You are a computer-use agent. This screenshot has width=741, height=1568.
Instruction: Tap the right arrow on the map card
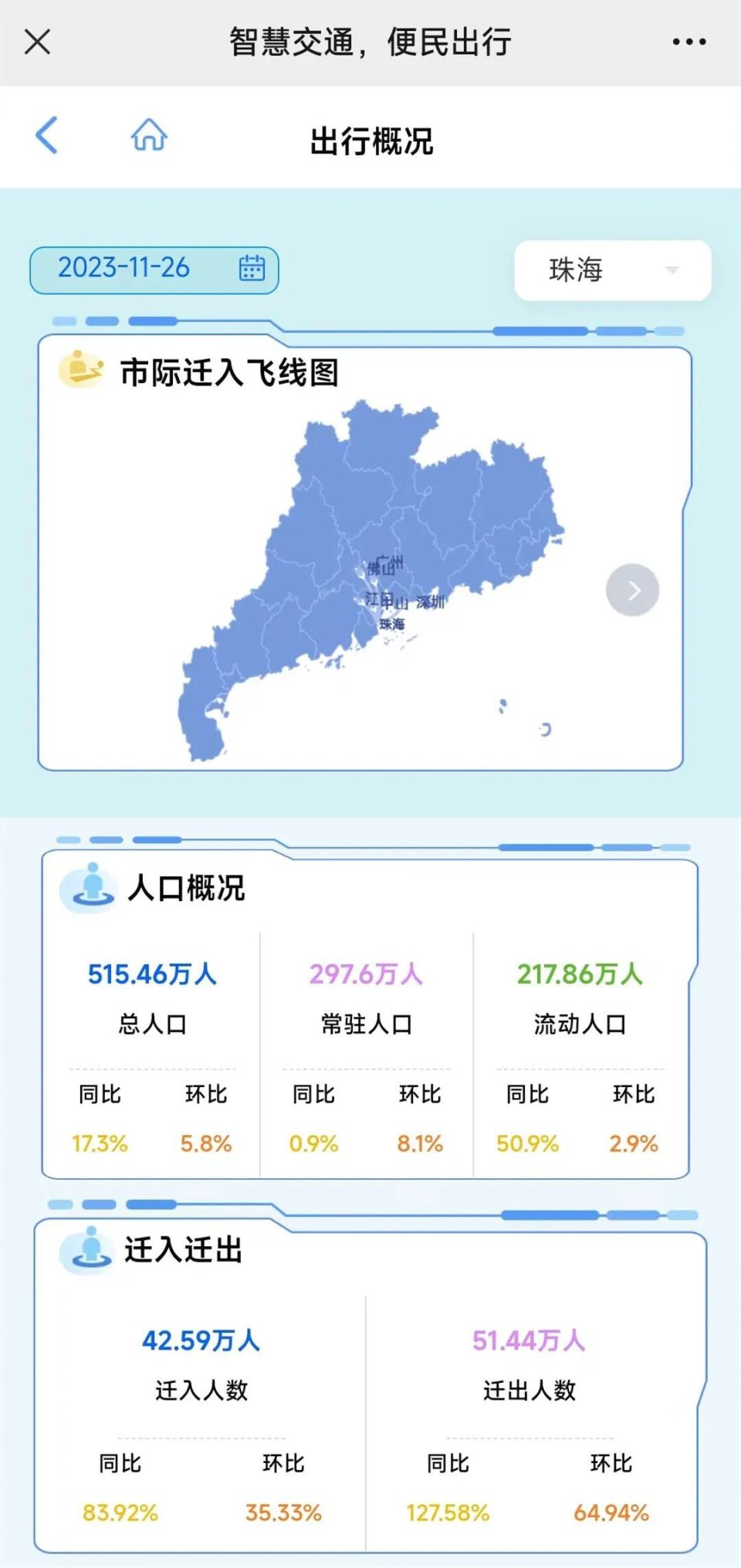(x=632, y=589)
